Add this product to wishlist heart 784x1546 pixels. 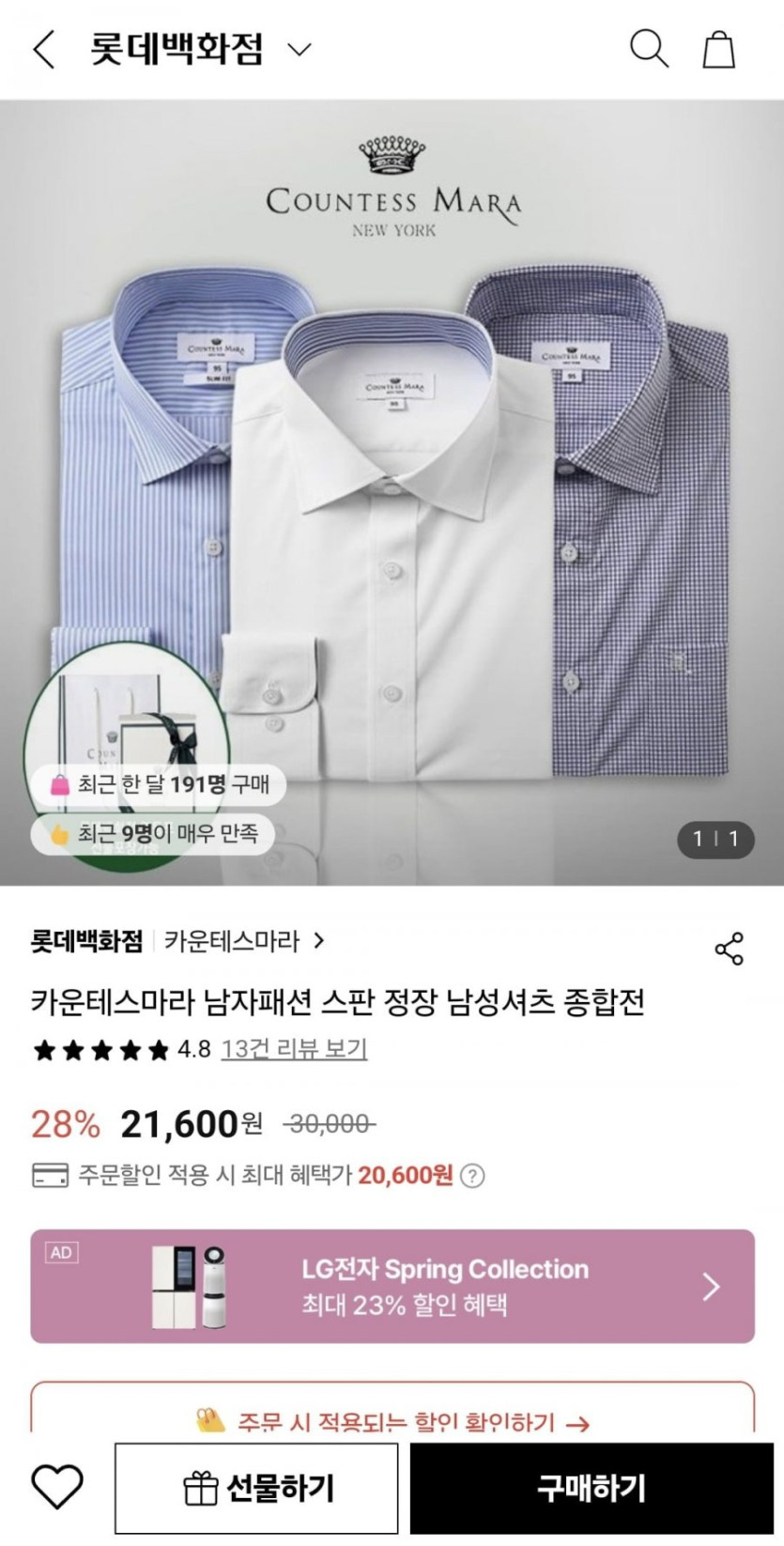click(57, 1489)
